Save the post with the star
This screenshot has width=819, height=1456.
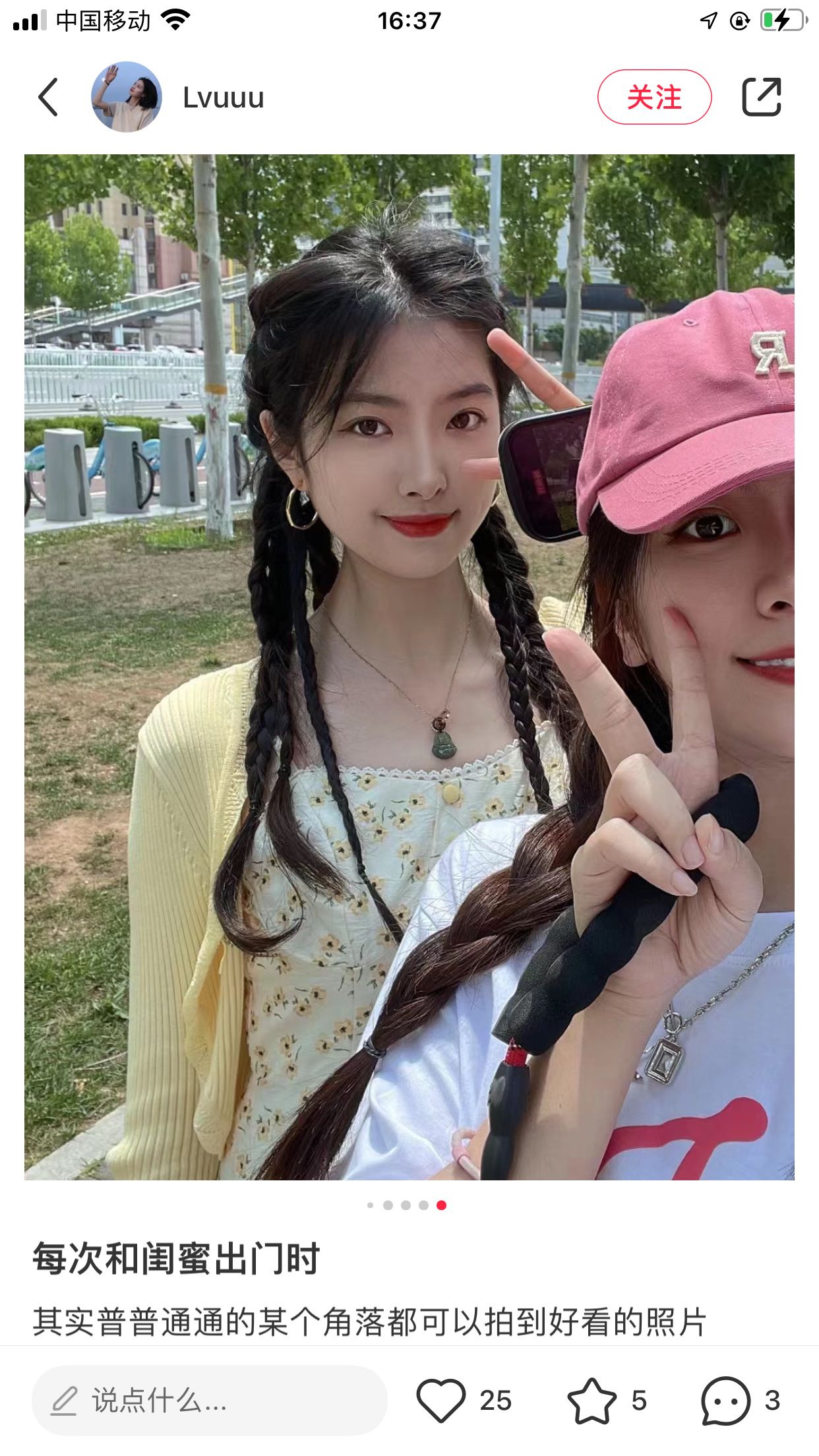(591, 1400)
